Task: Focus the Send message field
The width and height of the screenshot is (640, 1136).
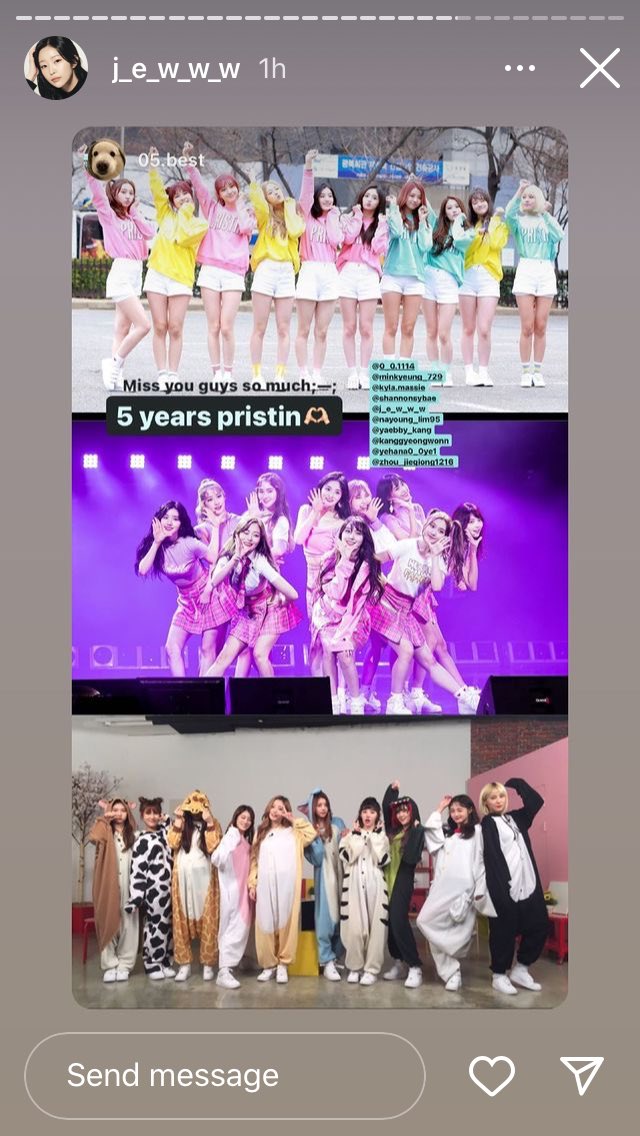Action: point(224,1076)
